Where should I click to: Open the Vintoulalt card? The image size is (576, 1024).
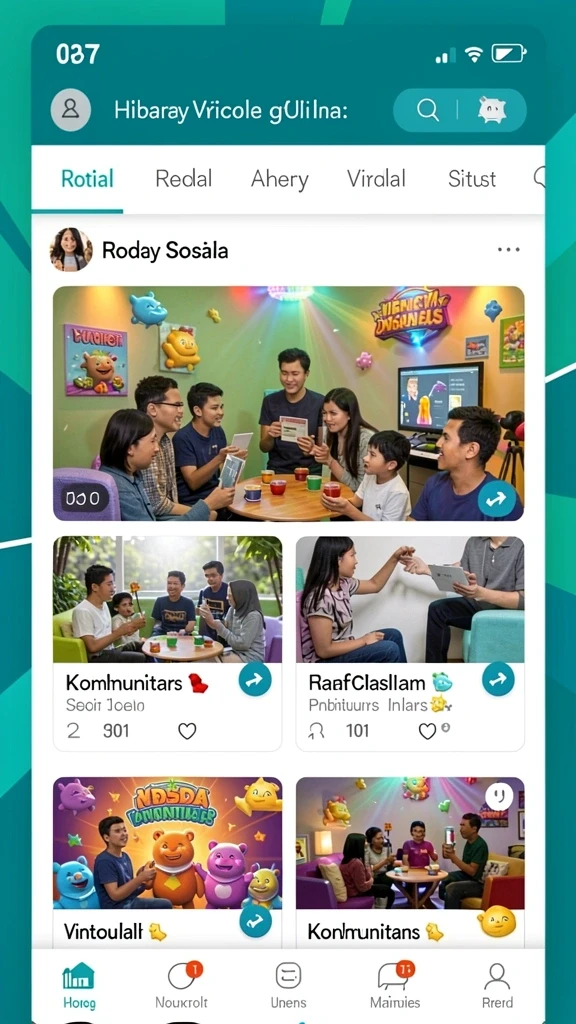click(167, 862)
